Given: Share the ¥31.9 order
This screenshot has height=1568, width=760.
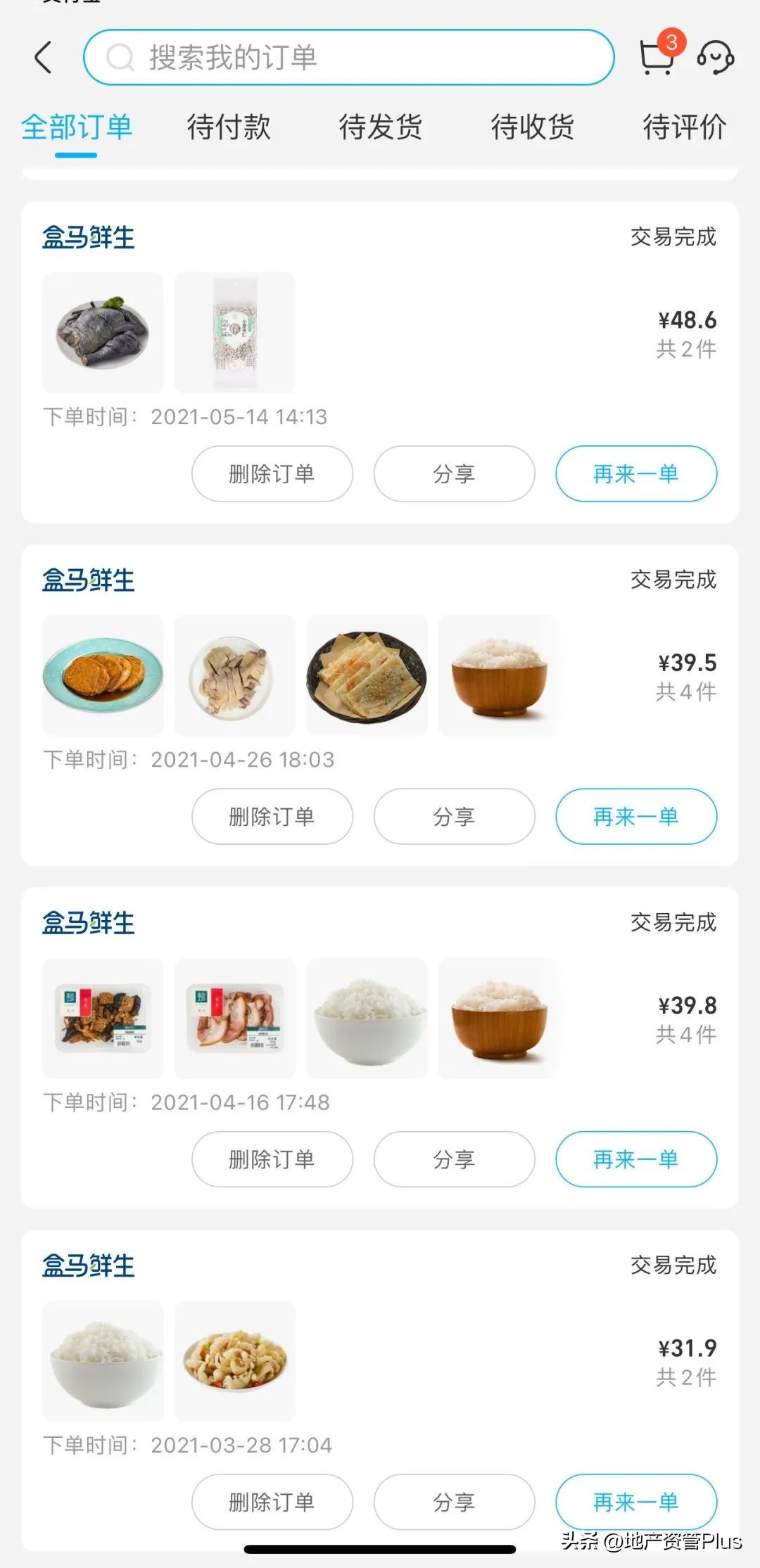Looking at the screenshot, I should [x=454, y=1502].
